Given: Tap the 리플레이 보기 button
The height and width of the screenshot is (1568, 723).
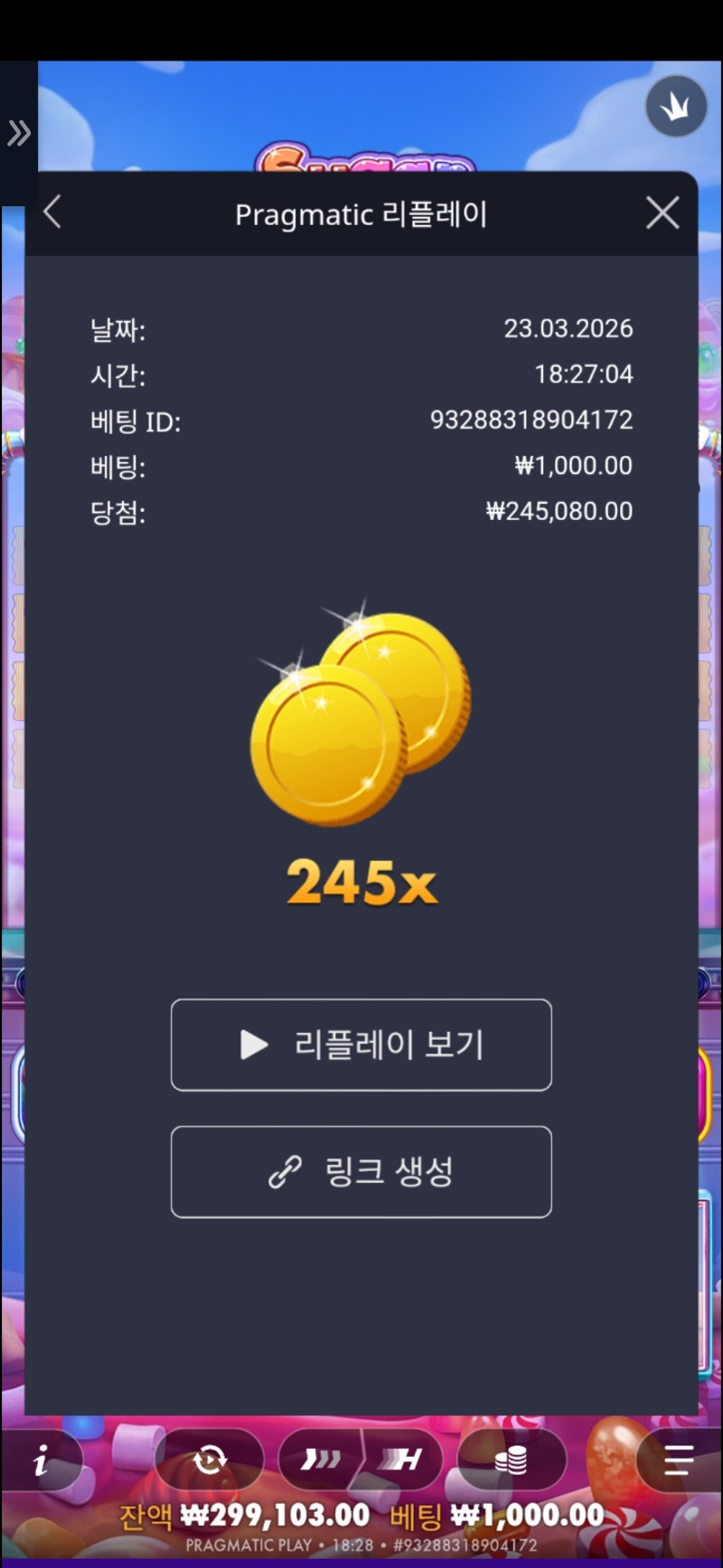Looking at the screenshot, I should click(361, 1044).
